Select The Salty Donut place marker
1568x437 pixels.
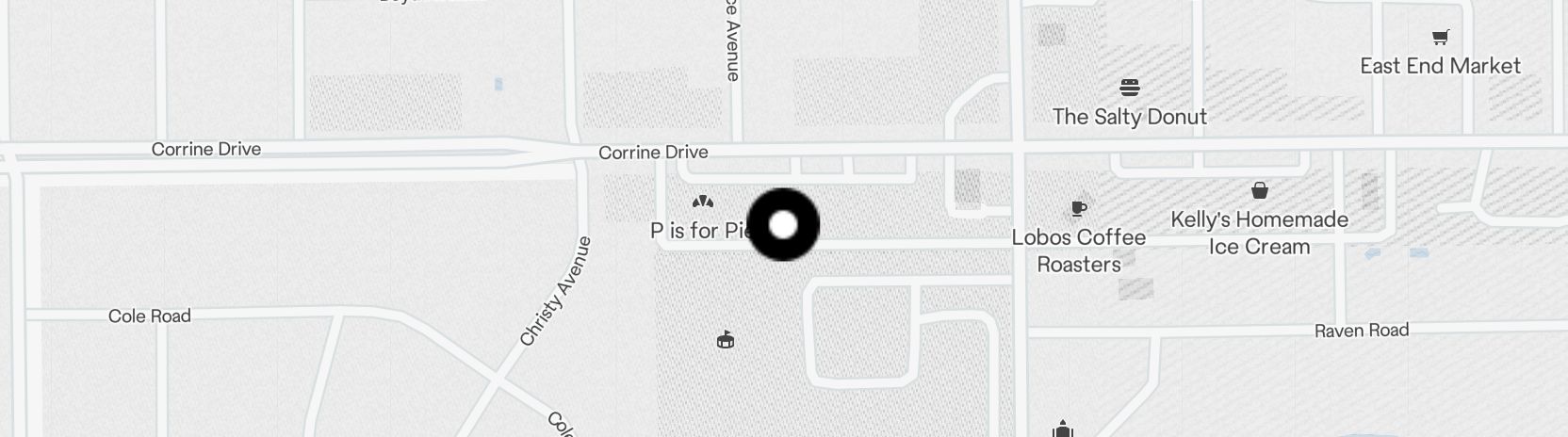[x=1130, y=89]
